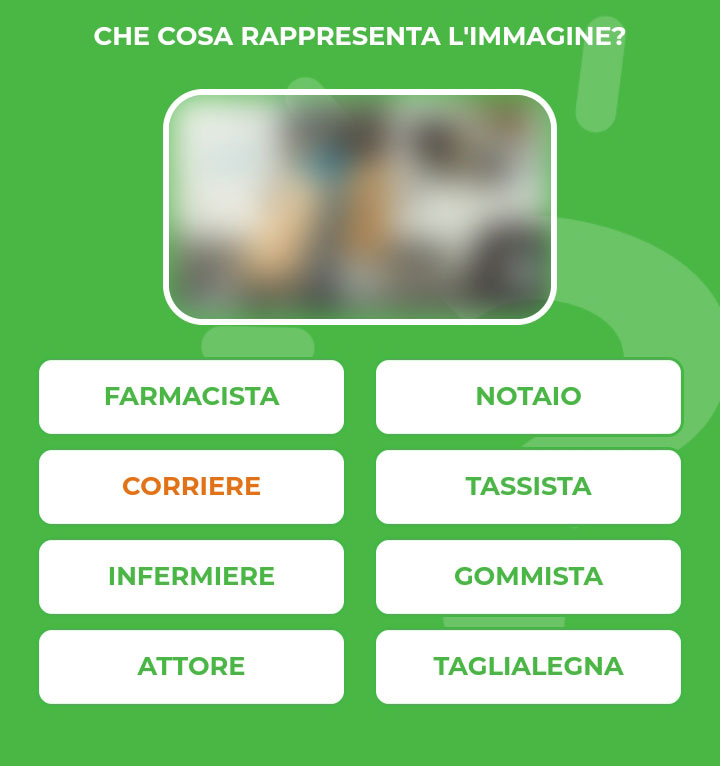Tap the TASSISTA answer button
The image size is (720, 766).
pos(528,487)
